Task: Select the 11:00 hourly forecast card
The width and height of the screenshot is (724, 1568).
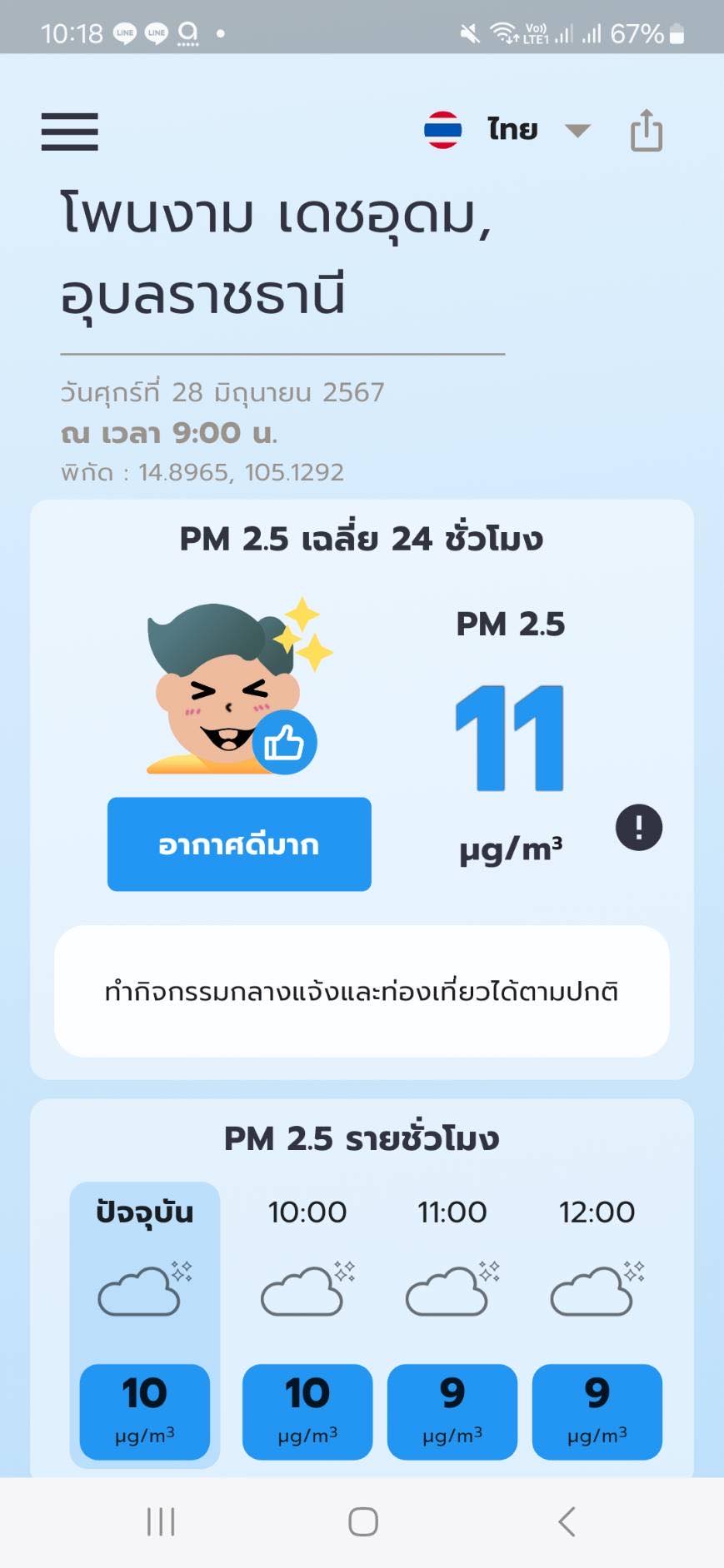Action: coord(452,1322)
